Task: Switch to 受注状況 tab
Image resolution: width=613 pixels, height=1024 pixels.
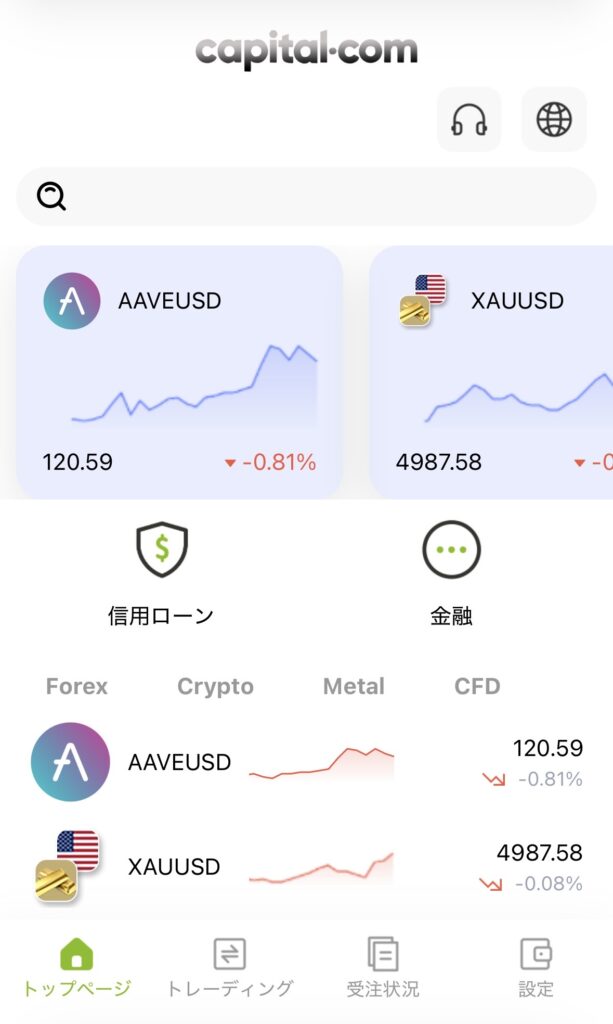Action: click(383, 968)
